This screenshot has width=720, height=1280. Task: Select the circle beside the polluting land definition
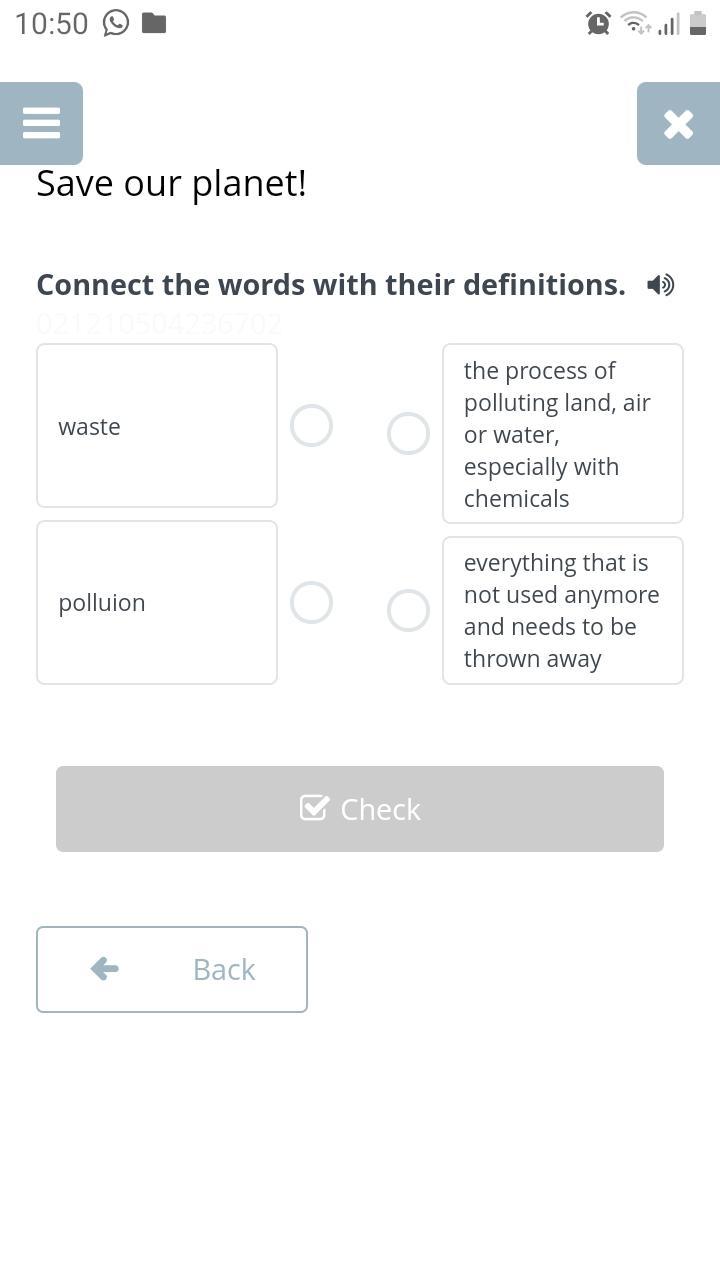pos(408,434)
